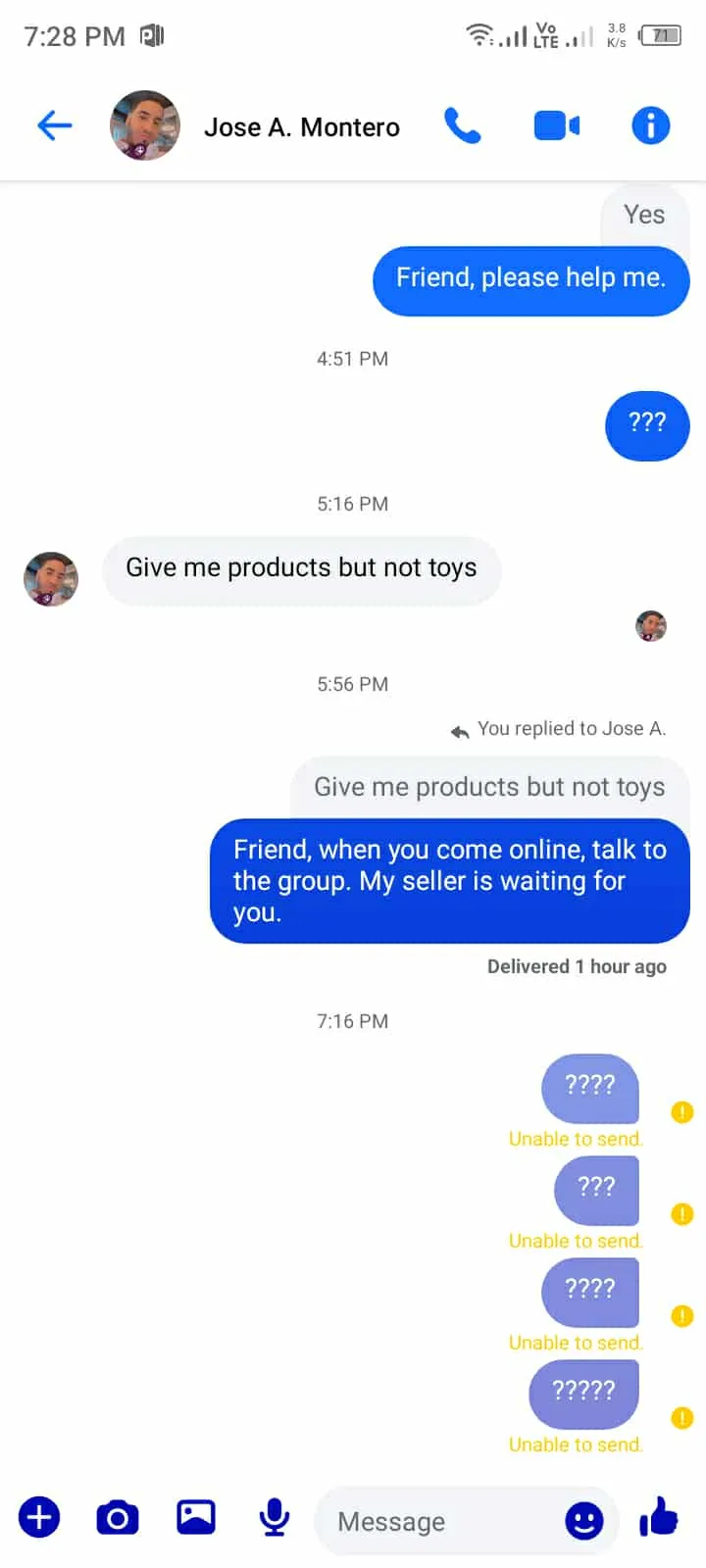Focus the Message text field
Viewport: 706px width, 1568px height.
[441, 1521]
